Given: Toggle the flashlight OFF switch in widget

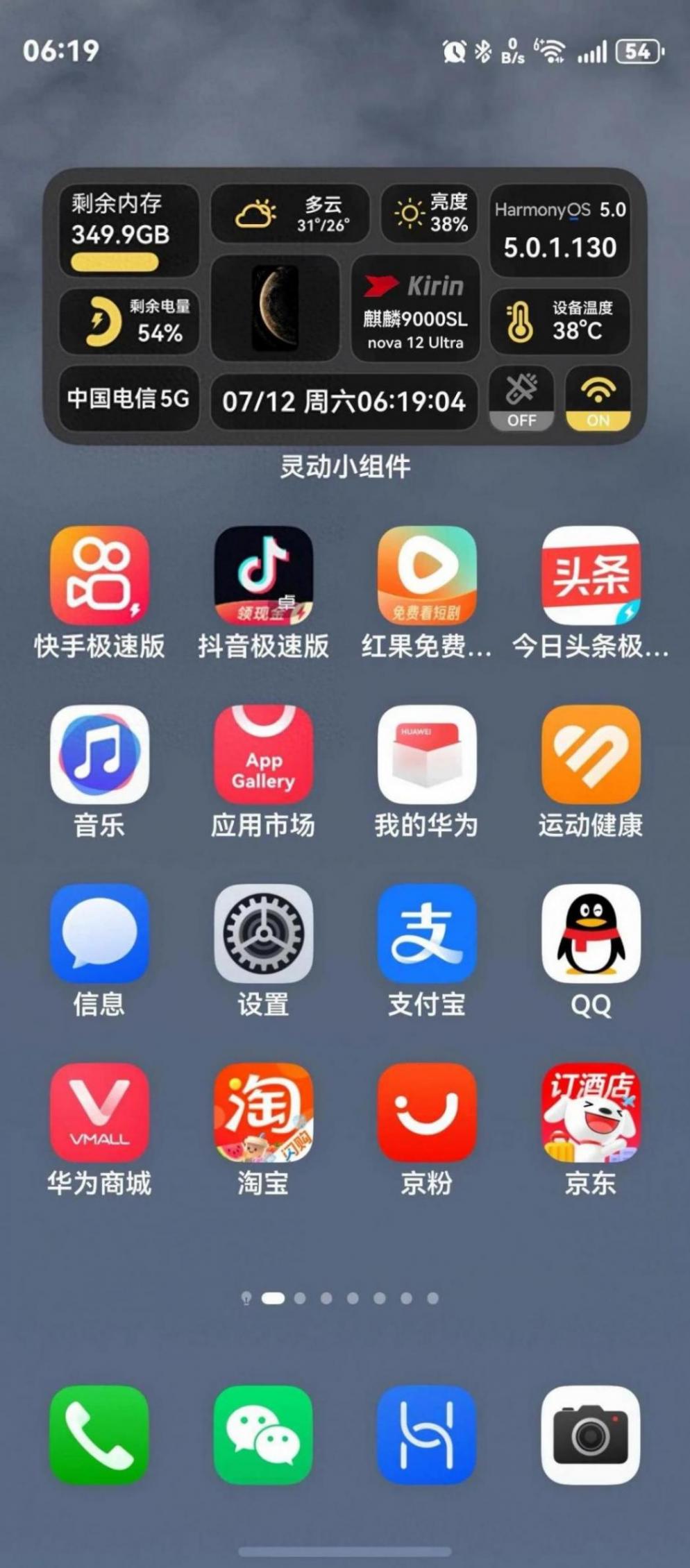Looking at the screenshot, I should [521, 399].
